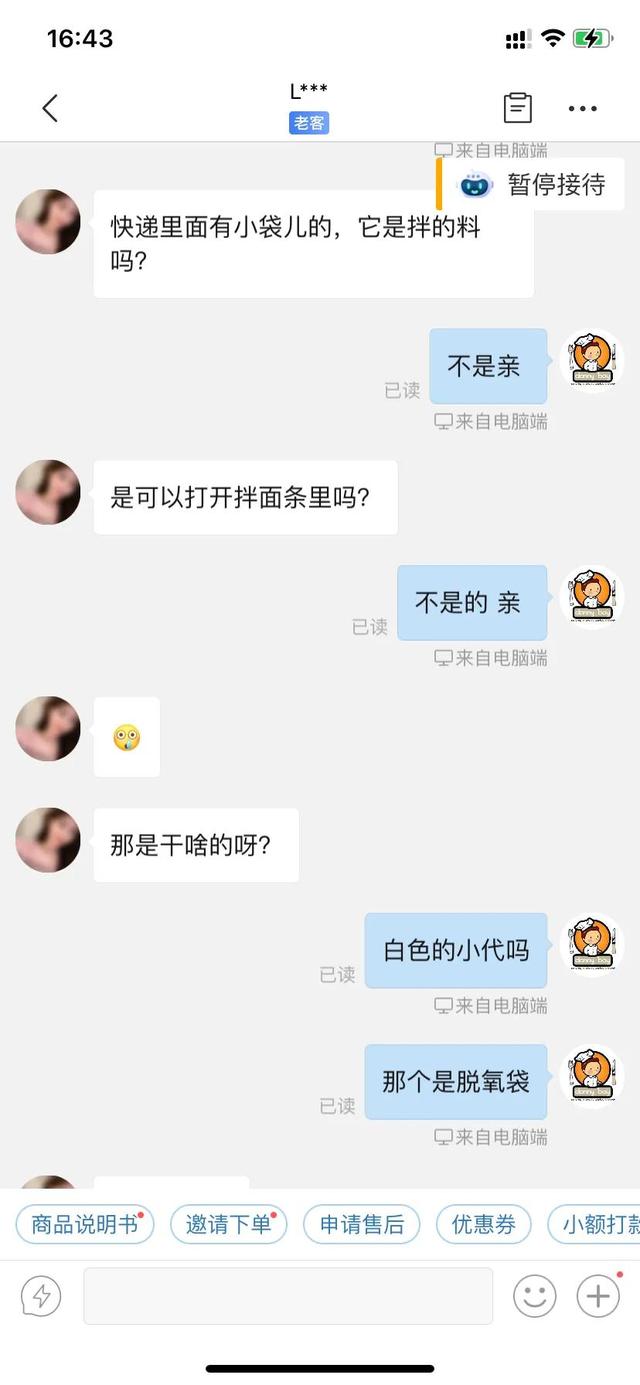Go back using the back arrow
640x1385 pixels.
(x=50, y=108)
